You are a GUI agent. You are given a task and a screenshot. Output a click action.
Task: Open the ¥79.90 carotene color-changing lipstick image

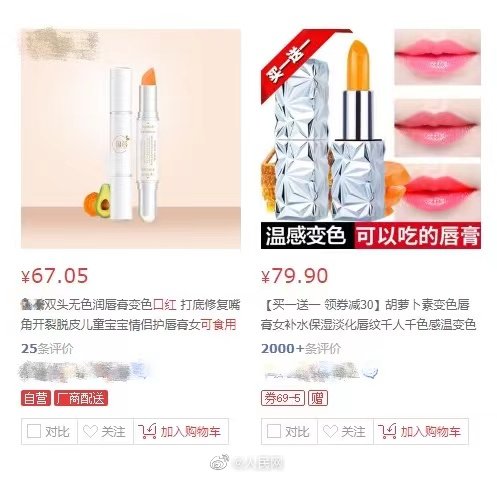click(x=371, y=139)
